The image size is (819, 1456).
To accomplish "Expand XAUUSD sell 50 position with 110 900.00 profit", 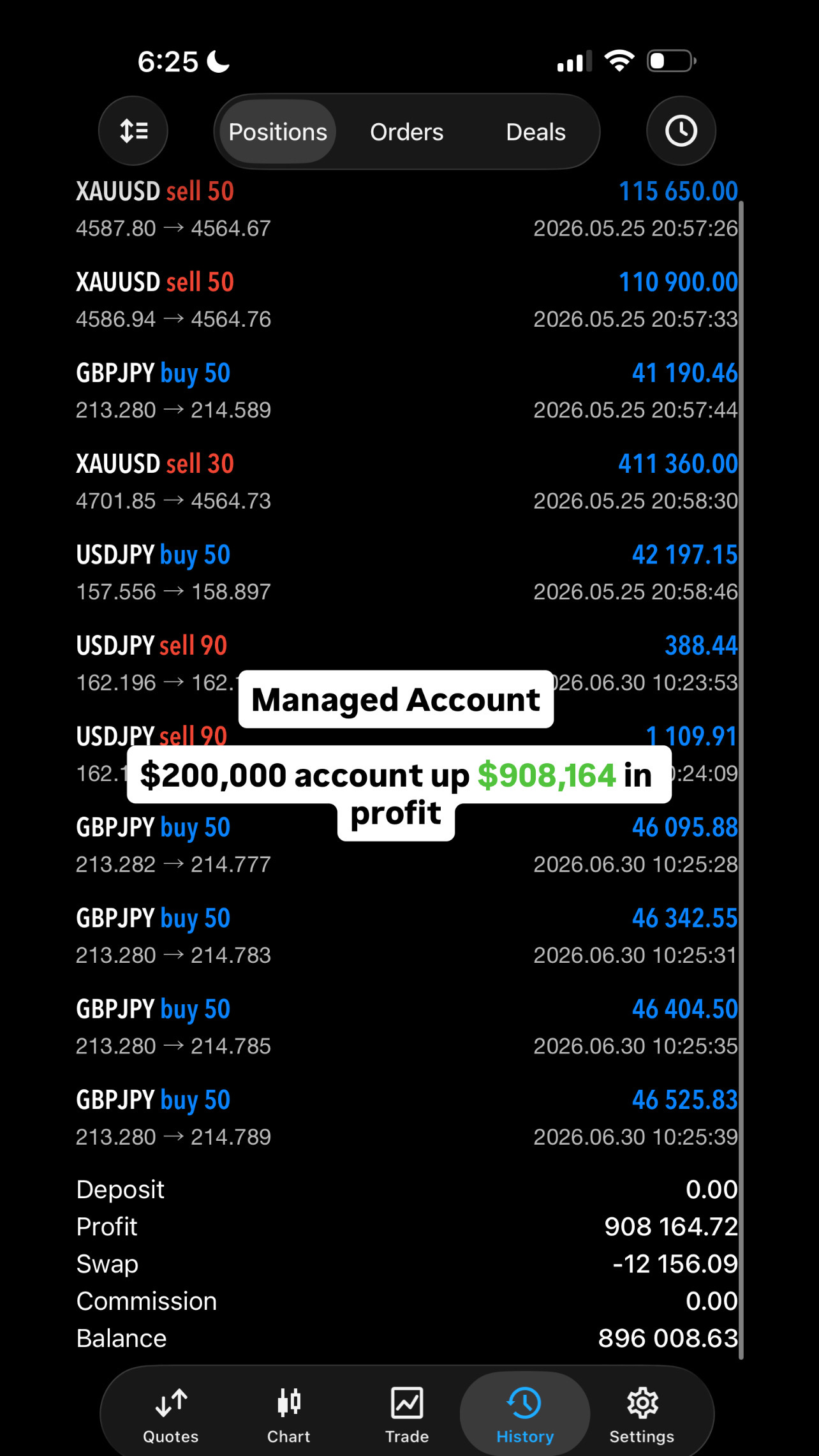I will (407, 300).
